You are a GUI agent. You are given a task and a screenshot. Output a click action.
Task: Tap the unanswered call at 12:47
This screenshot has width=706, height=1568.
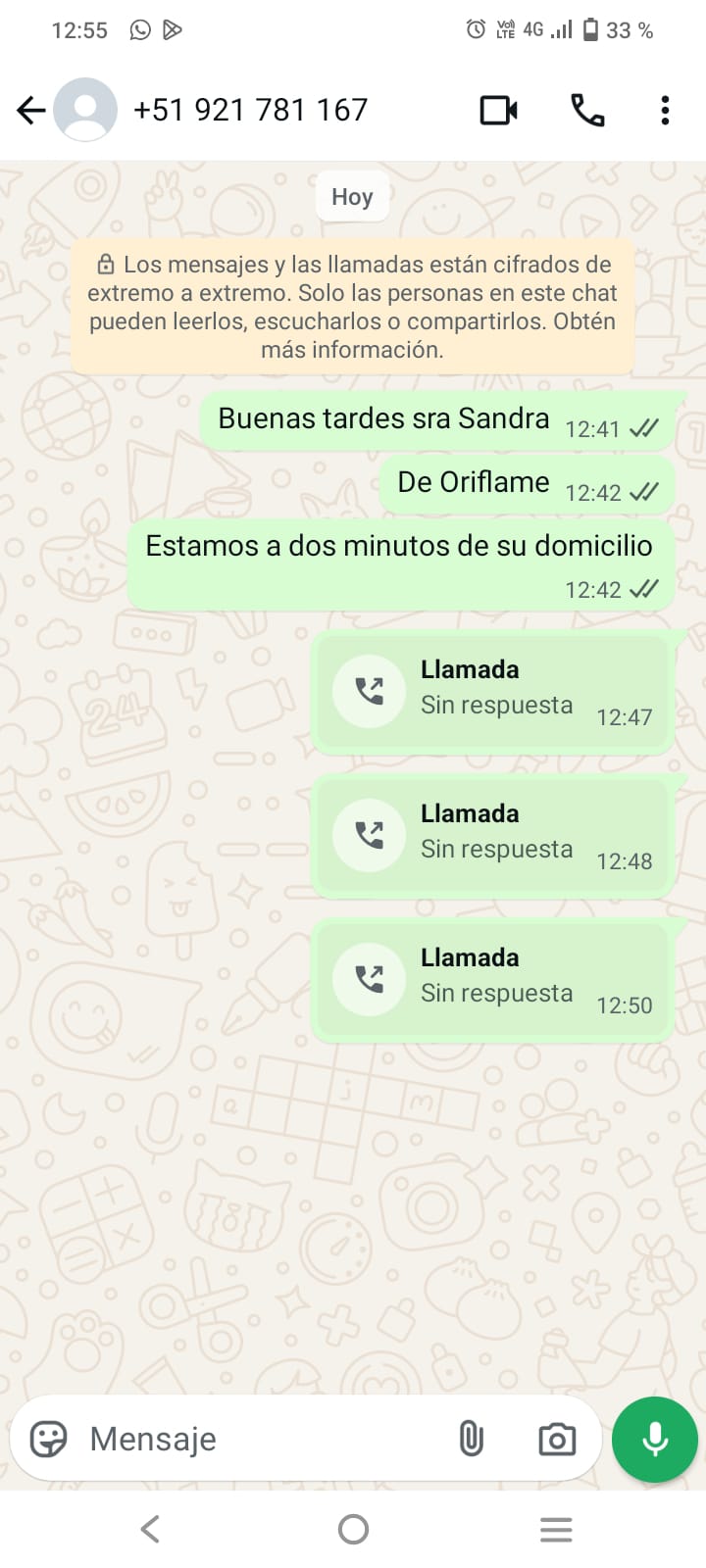point(492,692)
